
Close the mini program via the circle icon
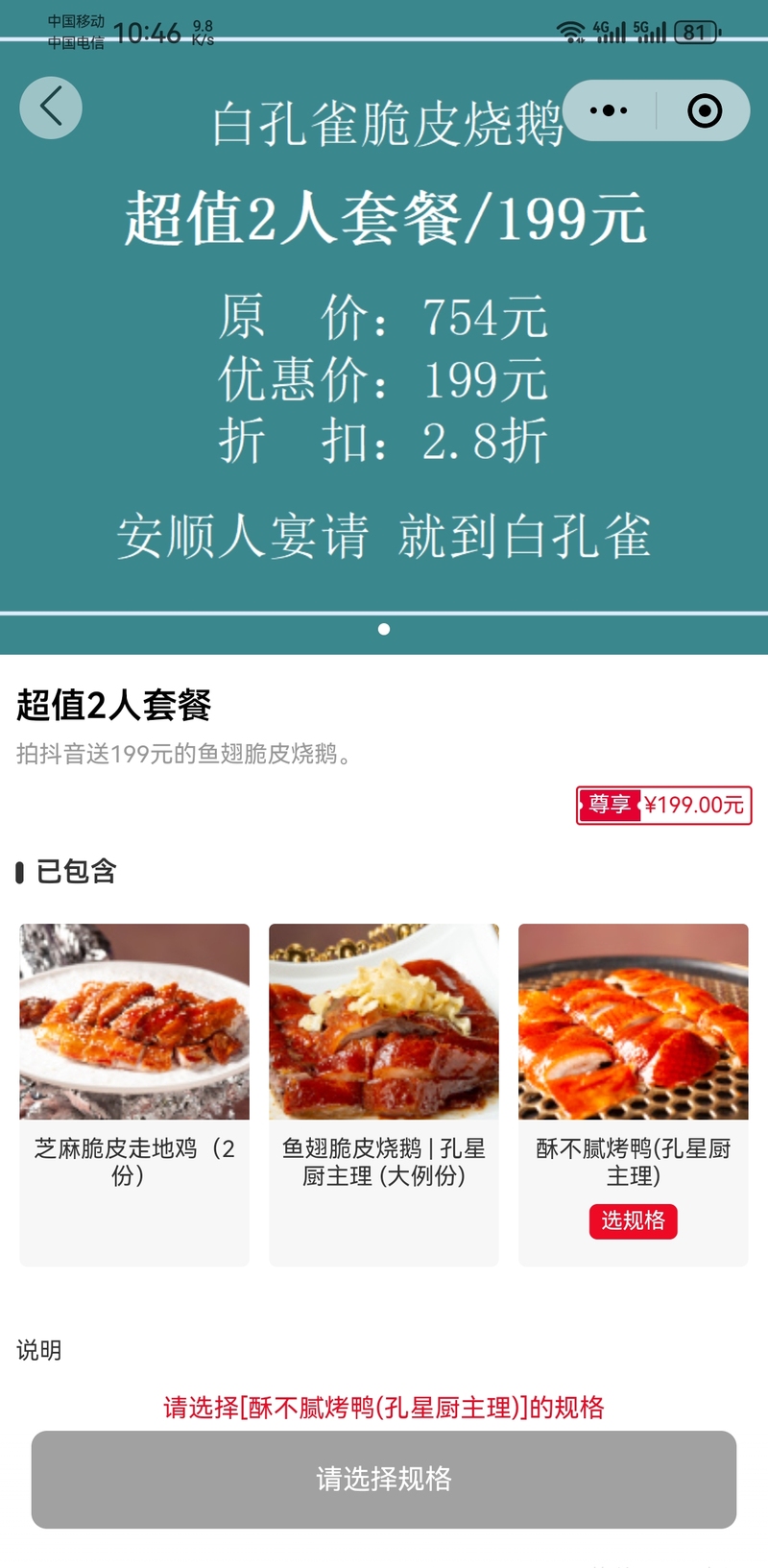pos(705,111)
